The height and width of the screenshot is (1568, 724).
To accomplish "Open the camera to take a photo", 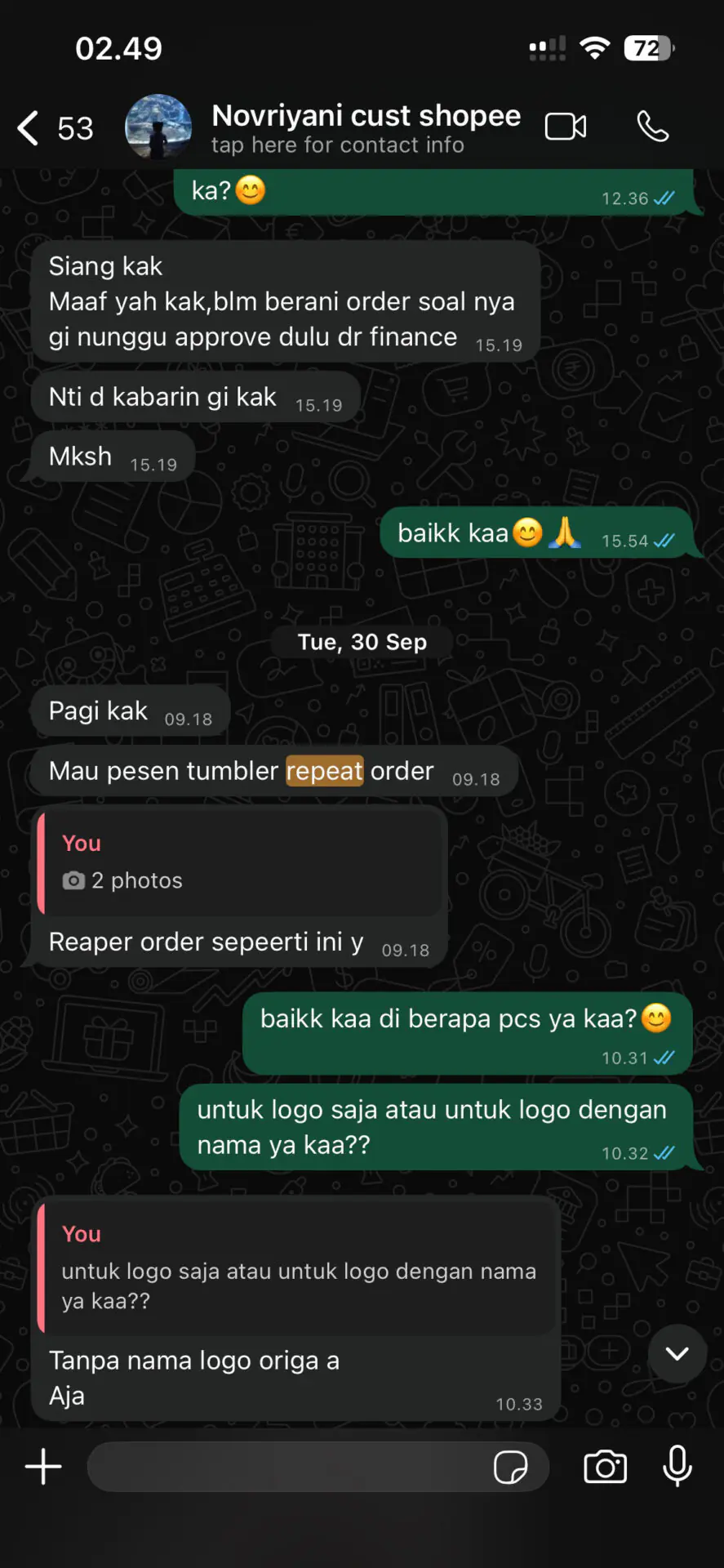I will click(605, 1468).
